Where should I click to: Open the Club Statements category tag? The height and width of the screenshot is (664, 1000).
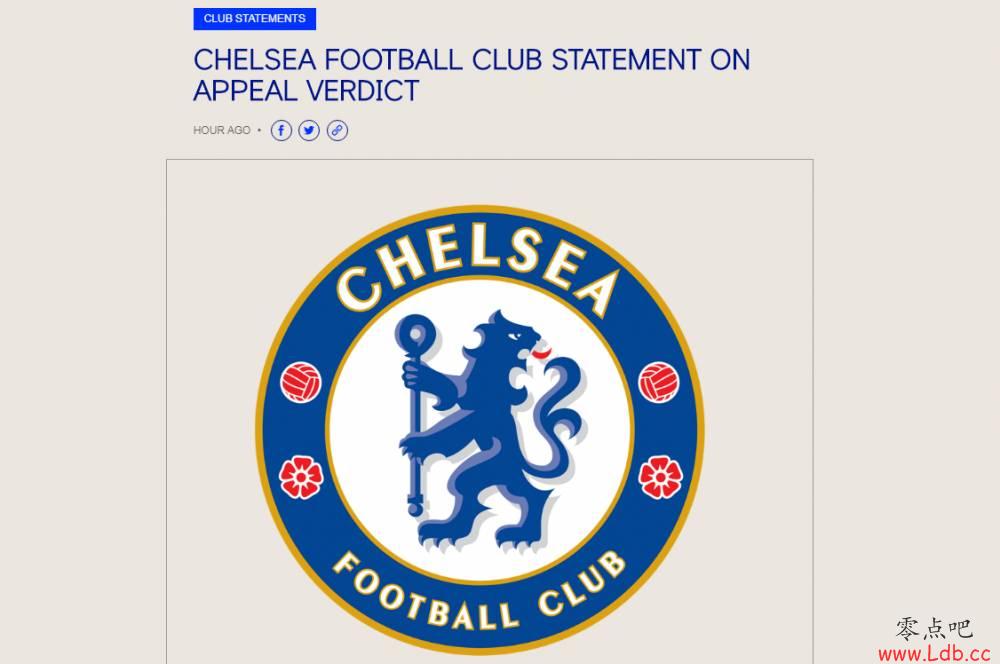[254, 18]
